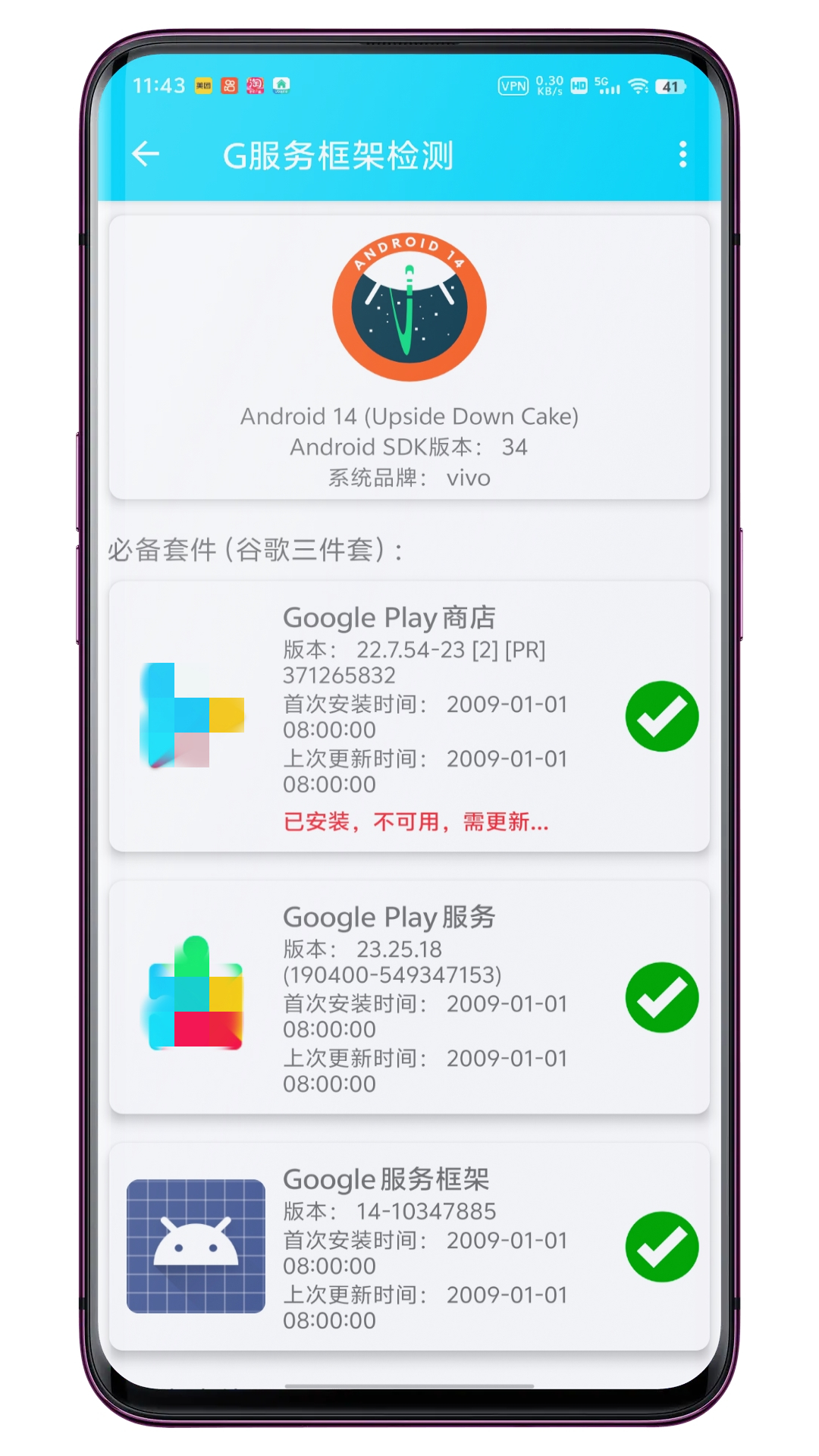
Task: Tap the 必备套件（谷歌三件套） heading
Action: (255, 548)
